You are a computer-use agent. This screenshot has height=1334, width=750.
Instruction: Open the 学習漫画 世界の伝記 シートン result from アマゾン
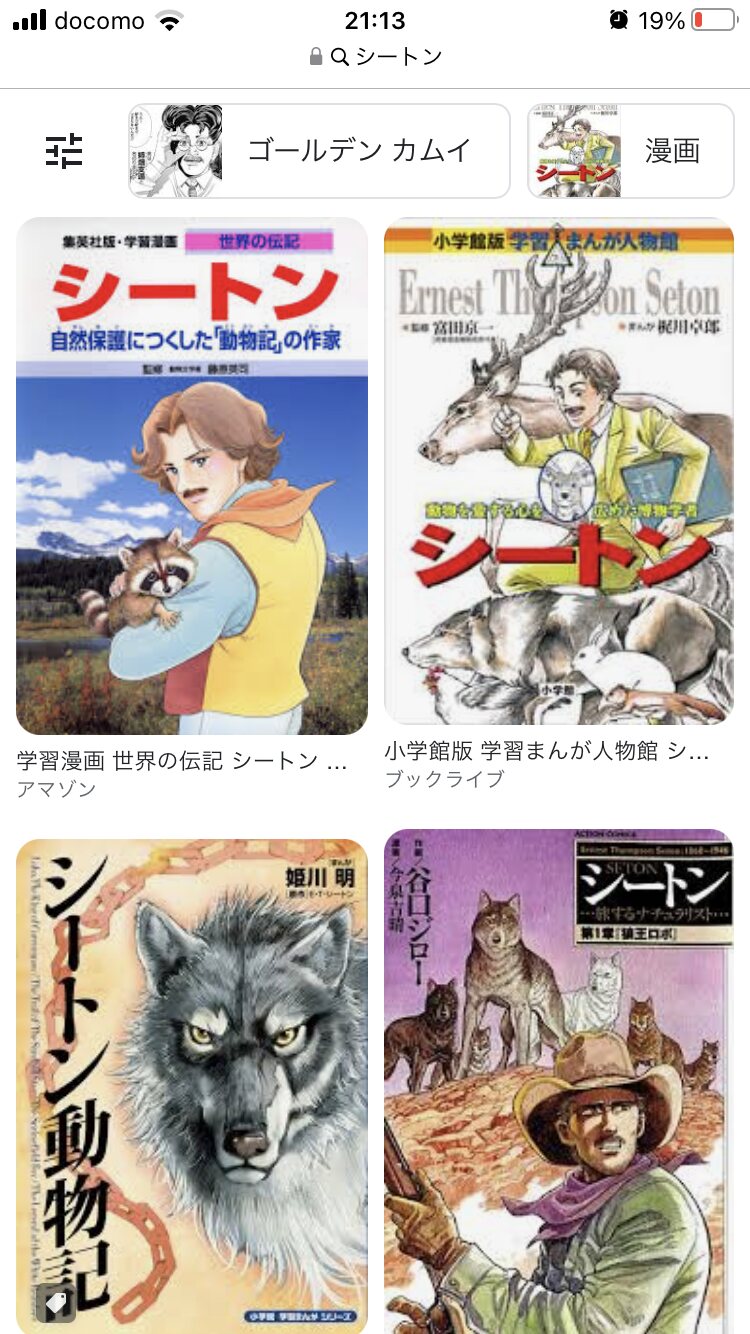(191, 475)
